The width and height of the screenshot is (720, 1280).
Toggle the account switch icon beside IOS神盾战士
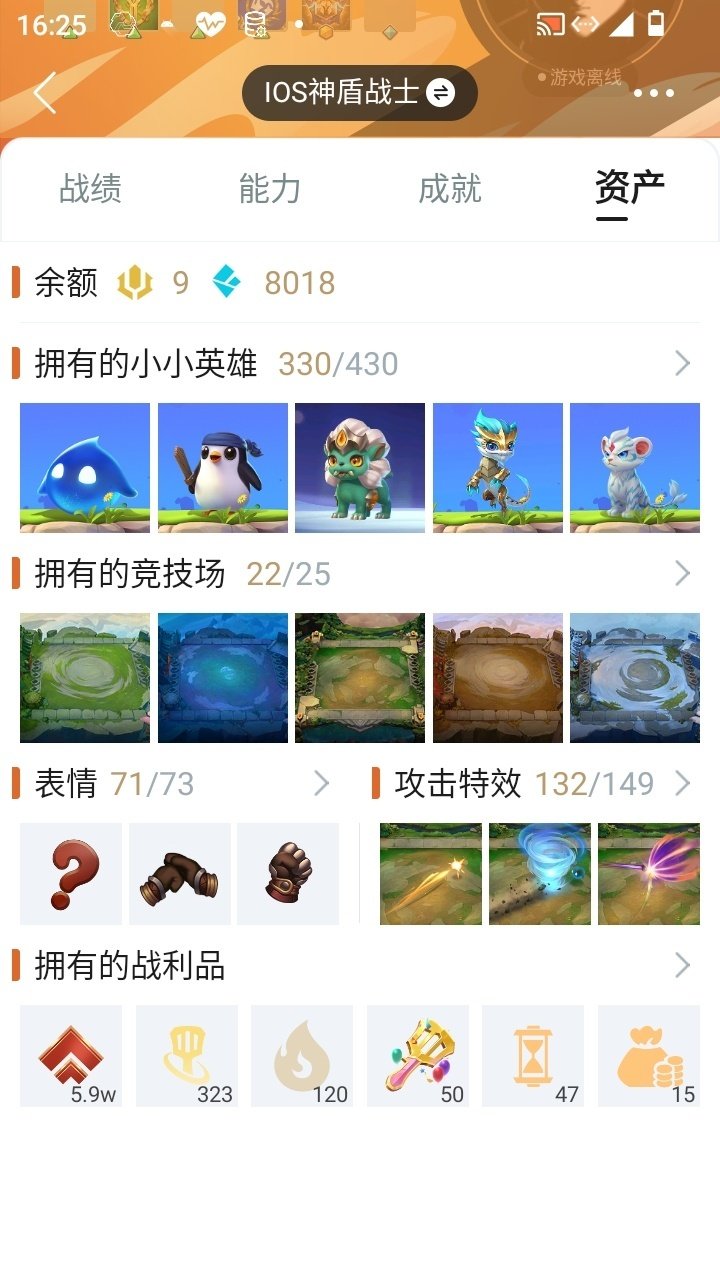coord(441,92)
